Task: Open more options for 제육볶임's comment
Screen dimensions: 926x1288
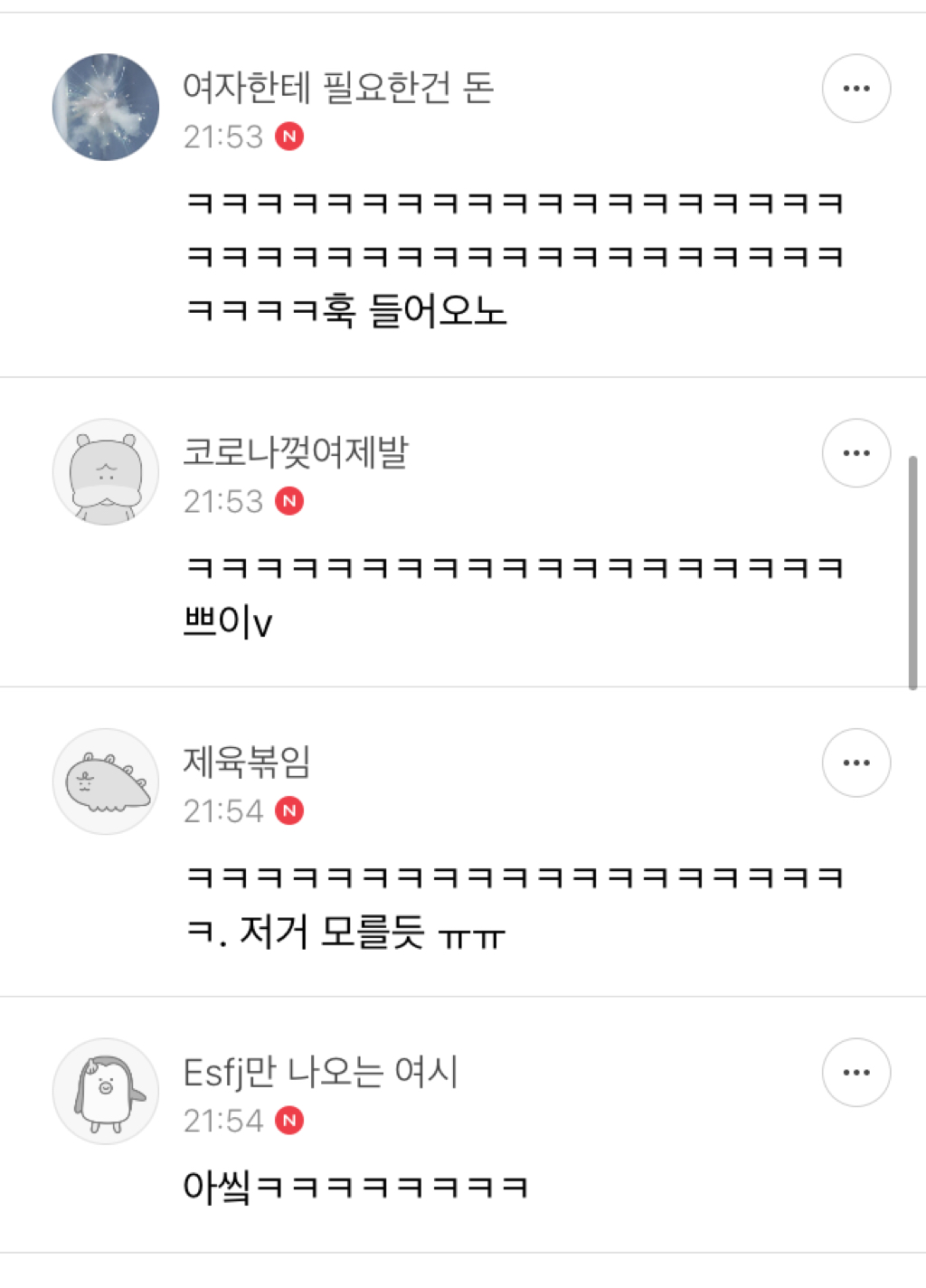Action: 855,763
